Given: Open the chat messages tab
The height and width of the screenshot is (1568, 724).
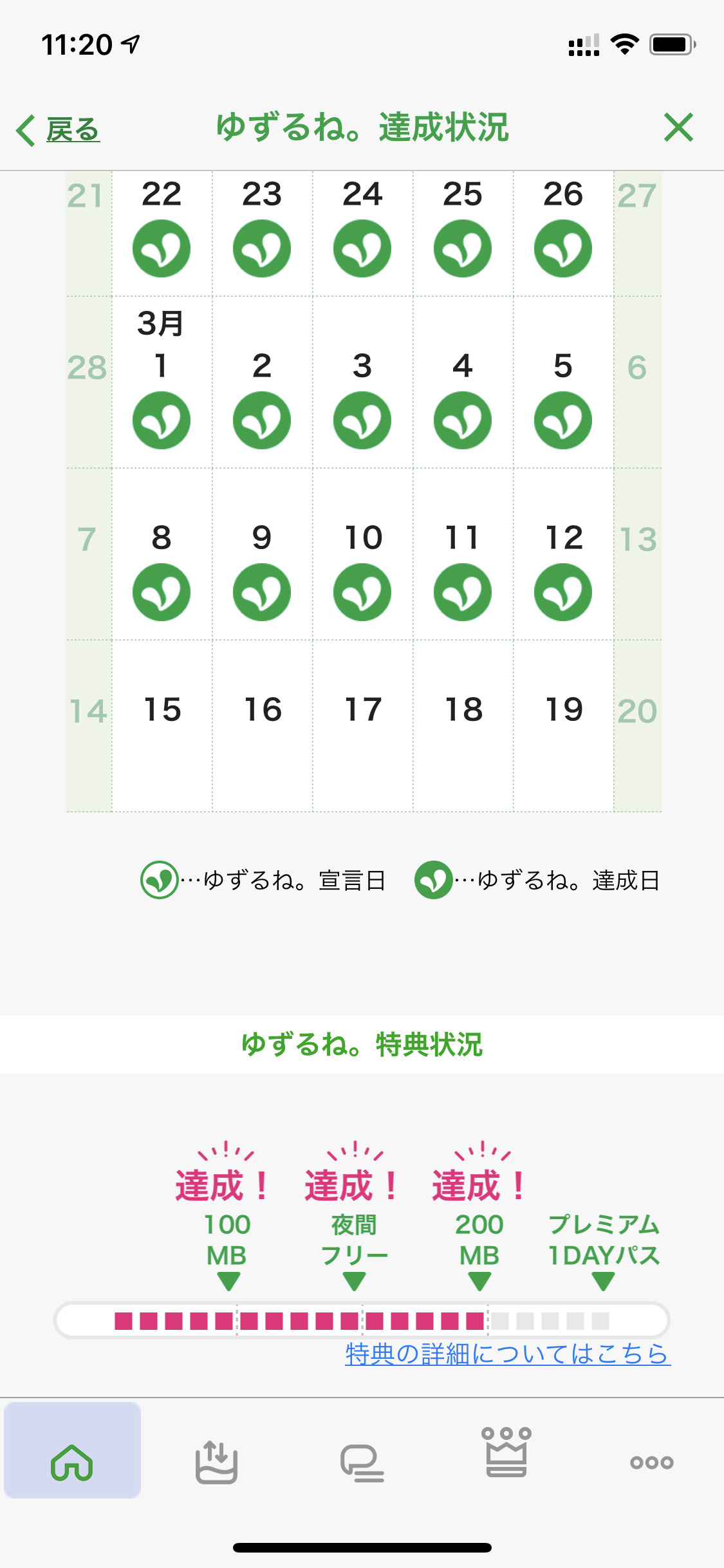Looking at the screenshot, I should click(x=362, y=1462).
